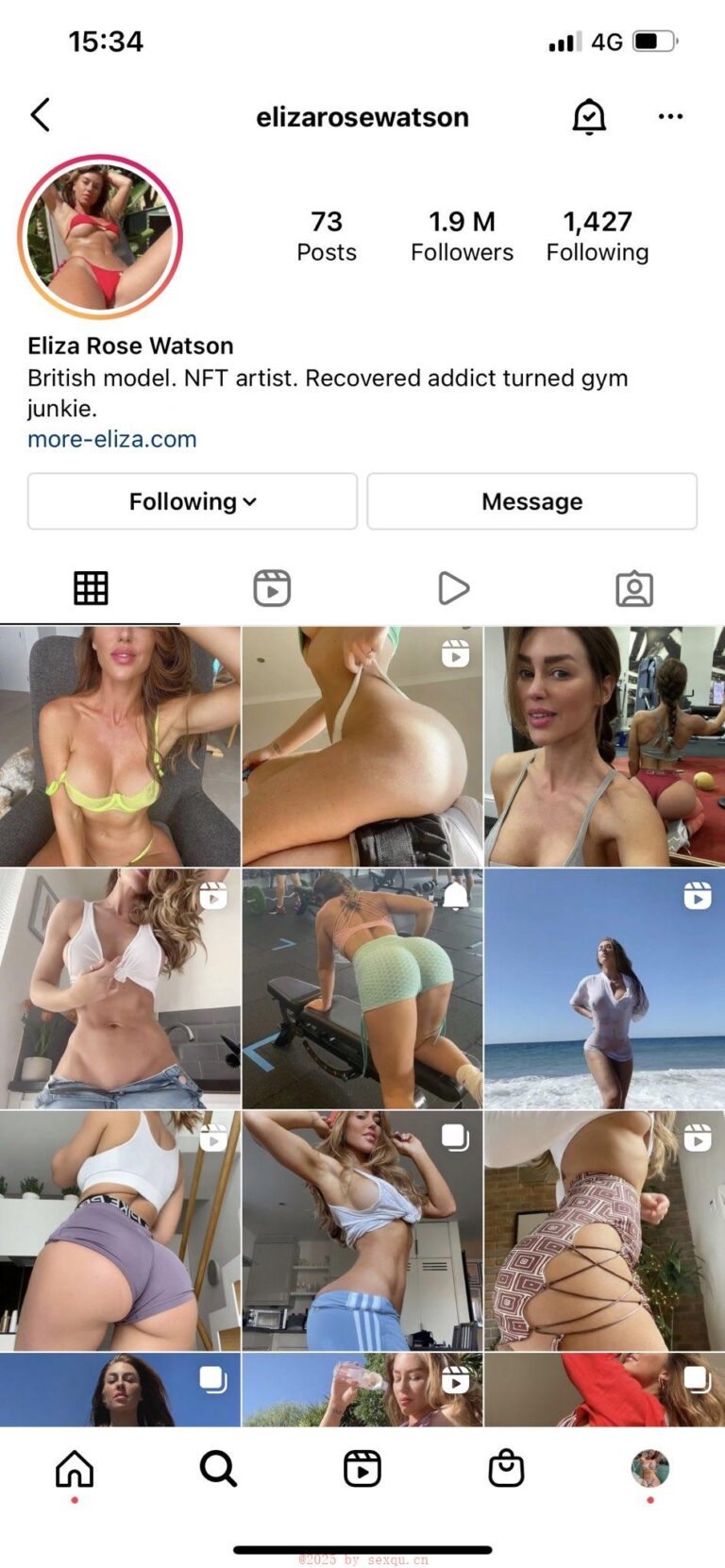Open the 1.9 M Followers list
Viewport: 725px width, 1568px height.
click(462, 236)
